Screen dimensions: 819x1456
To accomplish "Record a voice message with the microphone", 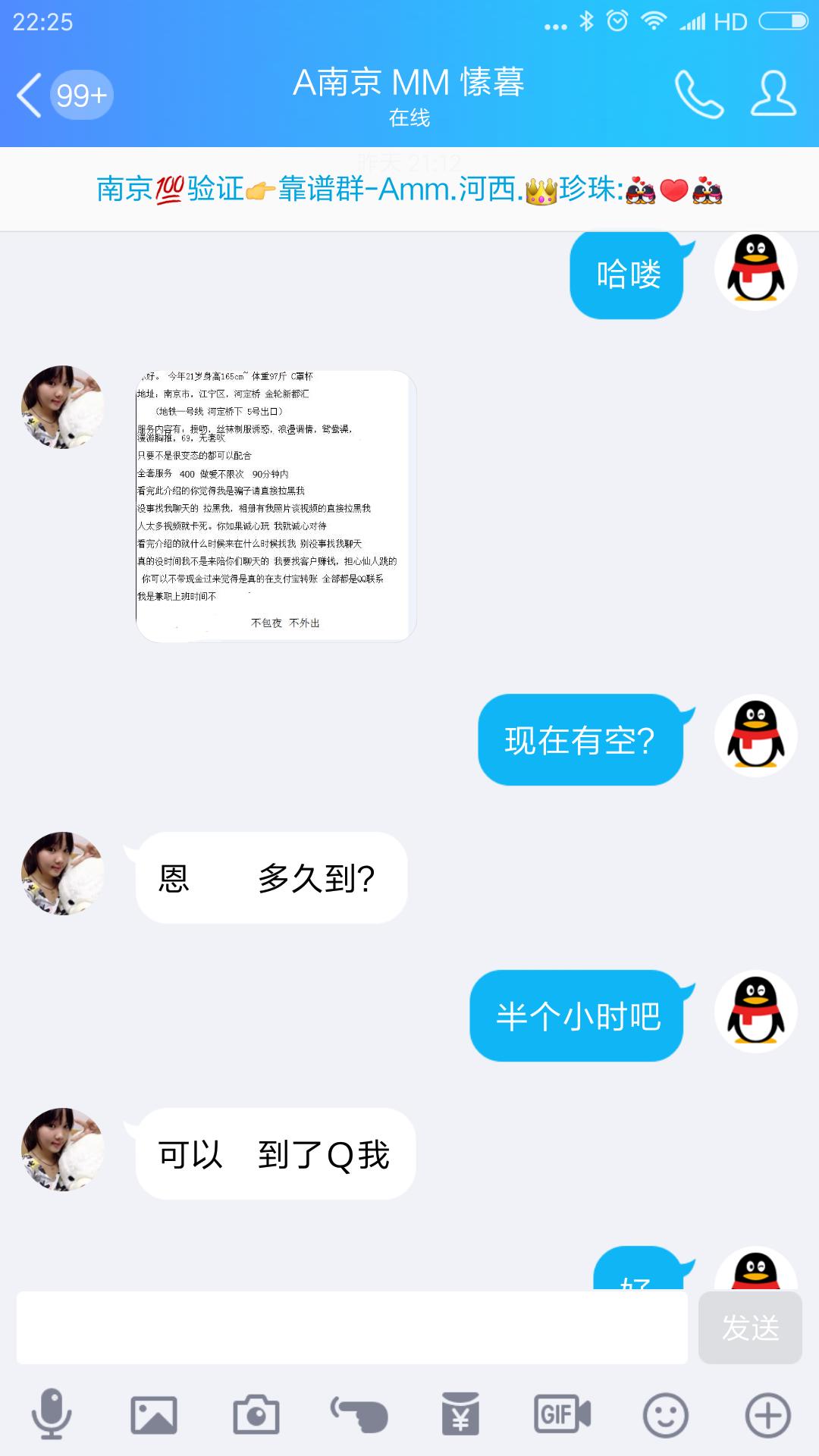I will point(52,1414).
